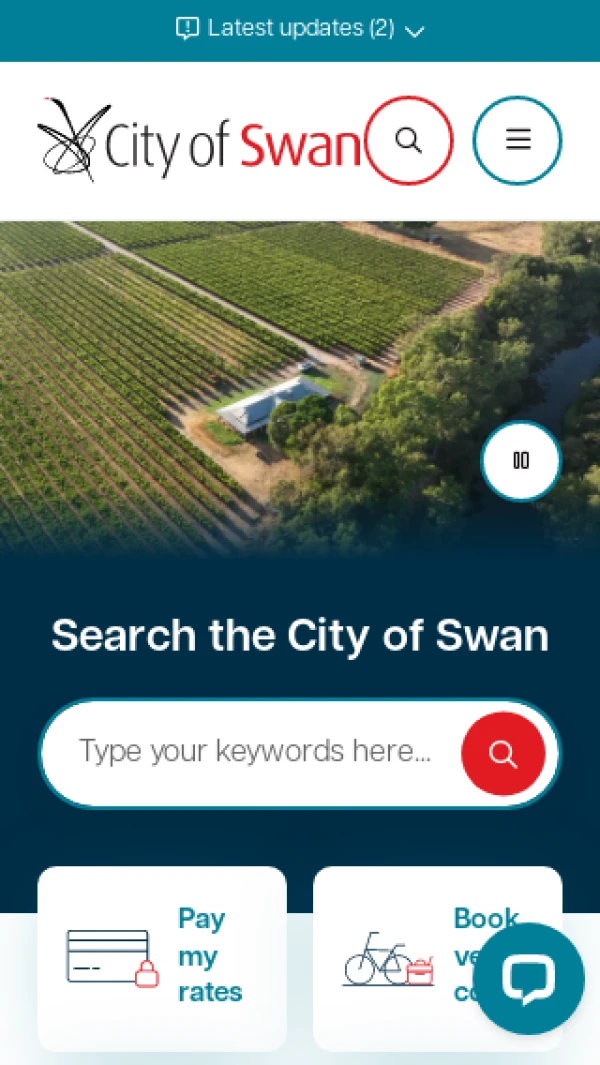Focus the keywords search field
The width and height of the screenshot is (600, 1065).
[255, 752]
